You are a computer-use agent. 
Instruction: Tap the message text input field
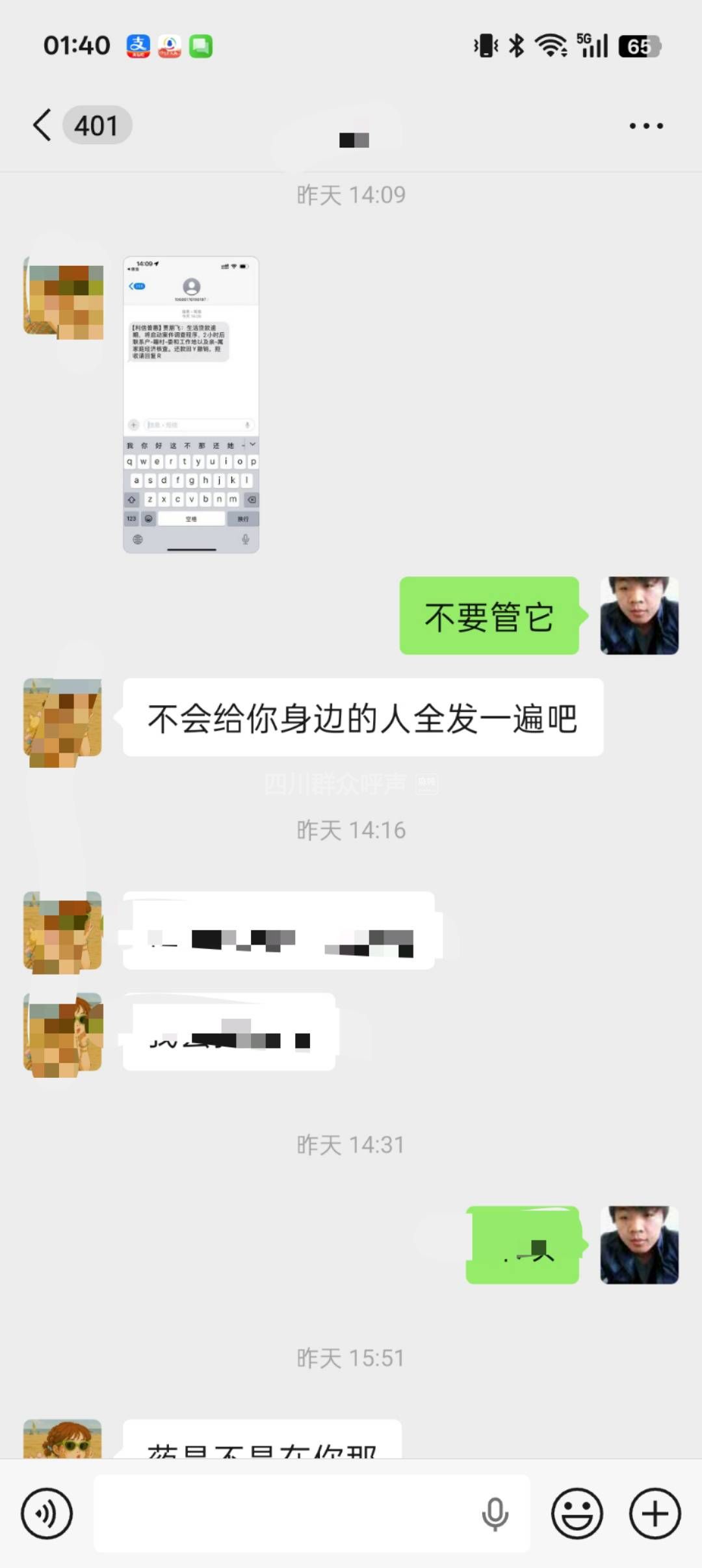pyautogui.click(x=286, y=1513)
